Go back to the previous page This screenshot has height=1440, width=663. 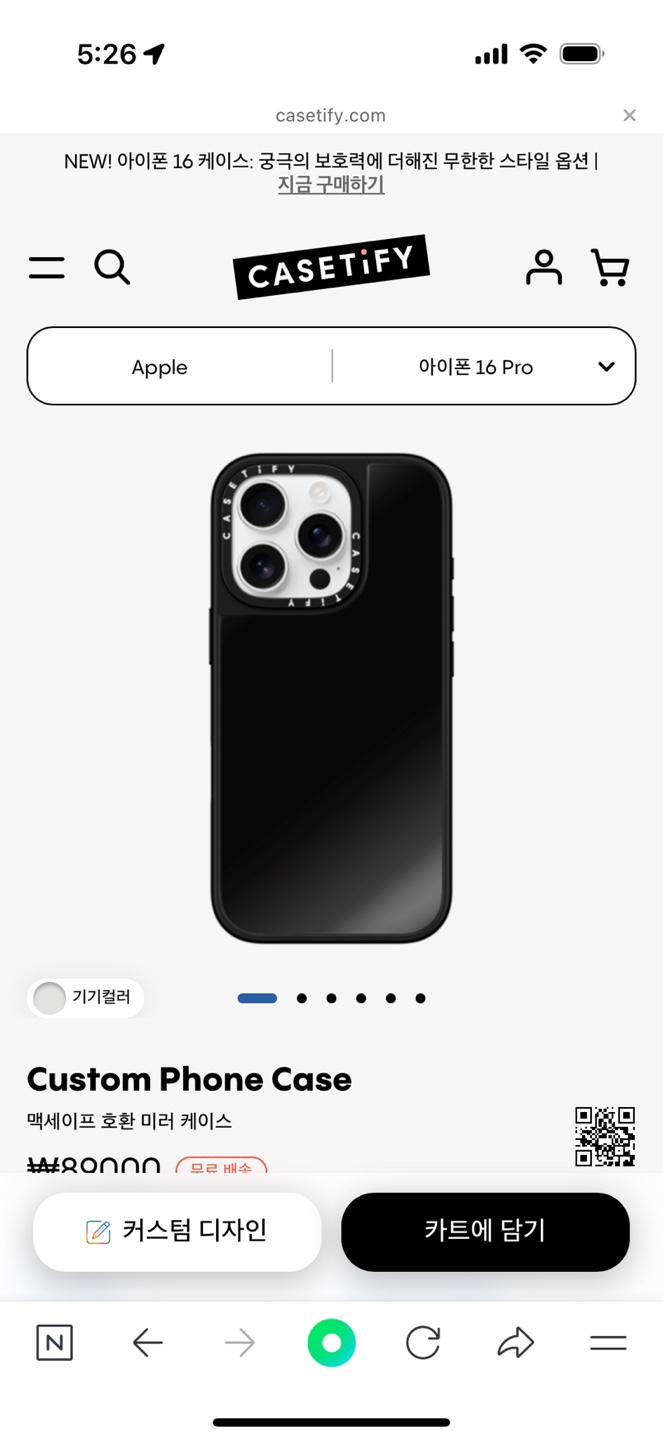point(147,1343)
